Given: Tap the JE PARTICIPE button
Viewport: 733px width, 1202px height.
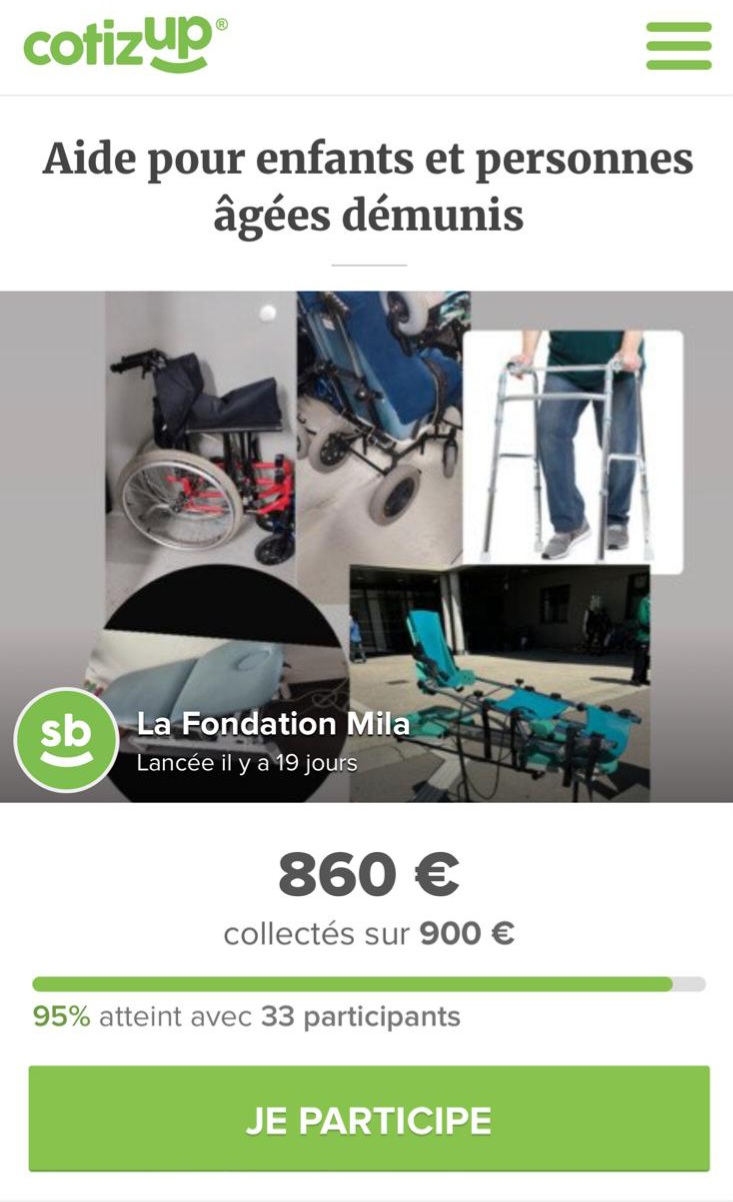Looking at the screenshot, I should click(369, 1119).
